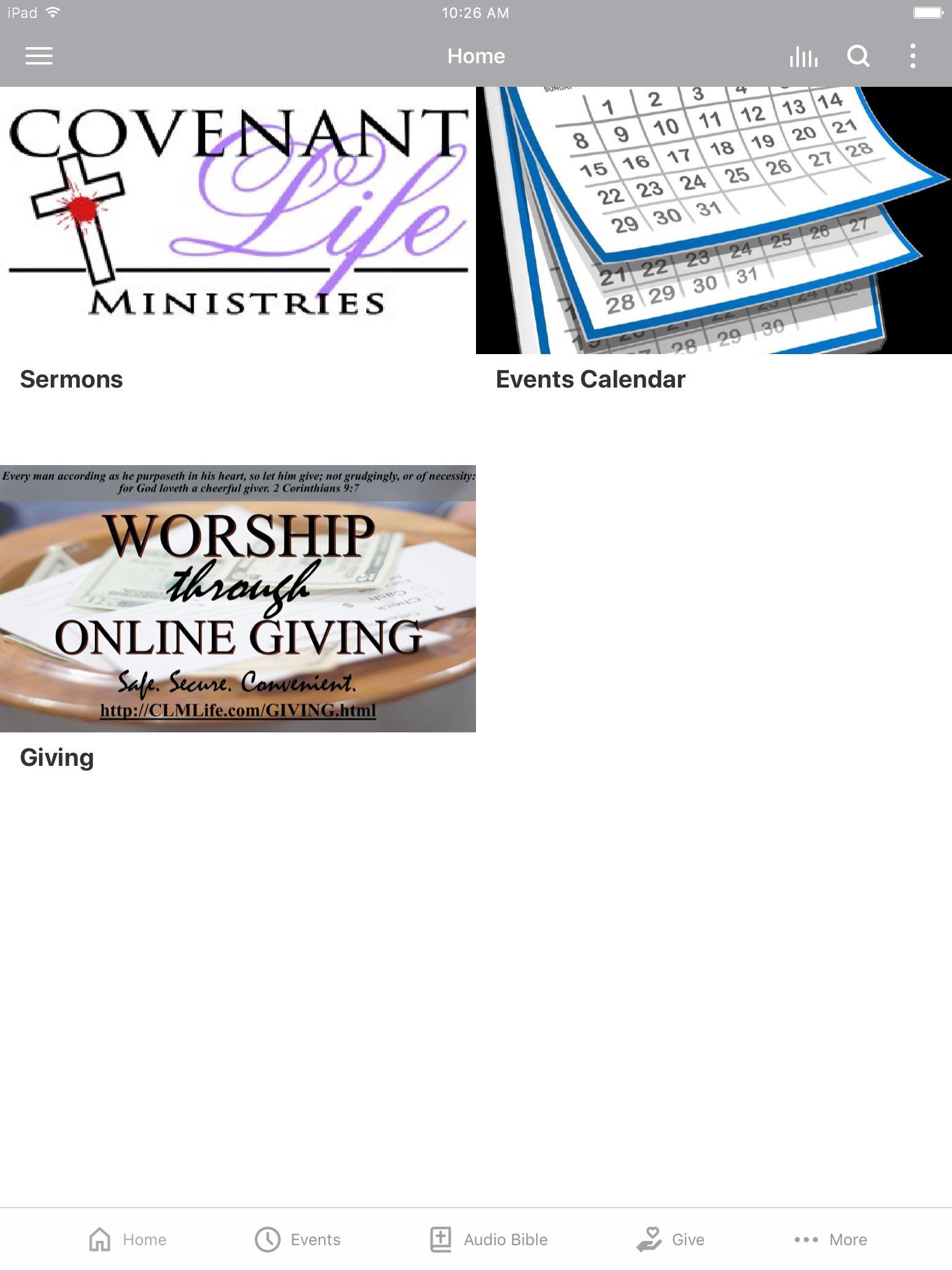Open the More tab
Viewport: 952px width, 1270px height.
[x=831, y=1240]
